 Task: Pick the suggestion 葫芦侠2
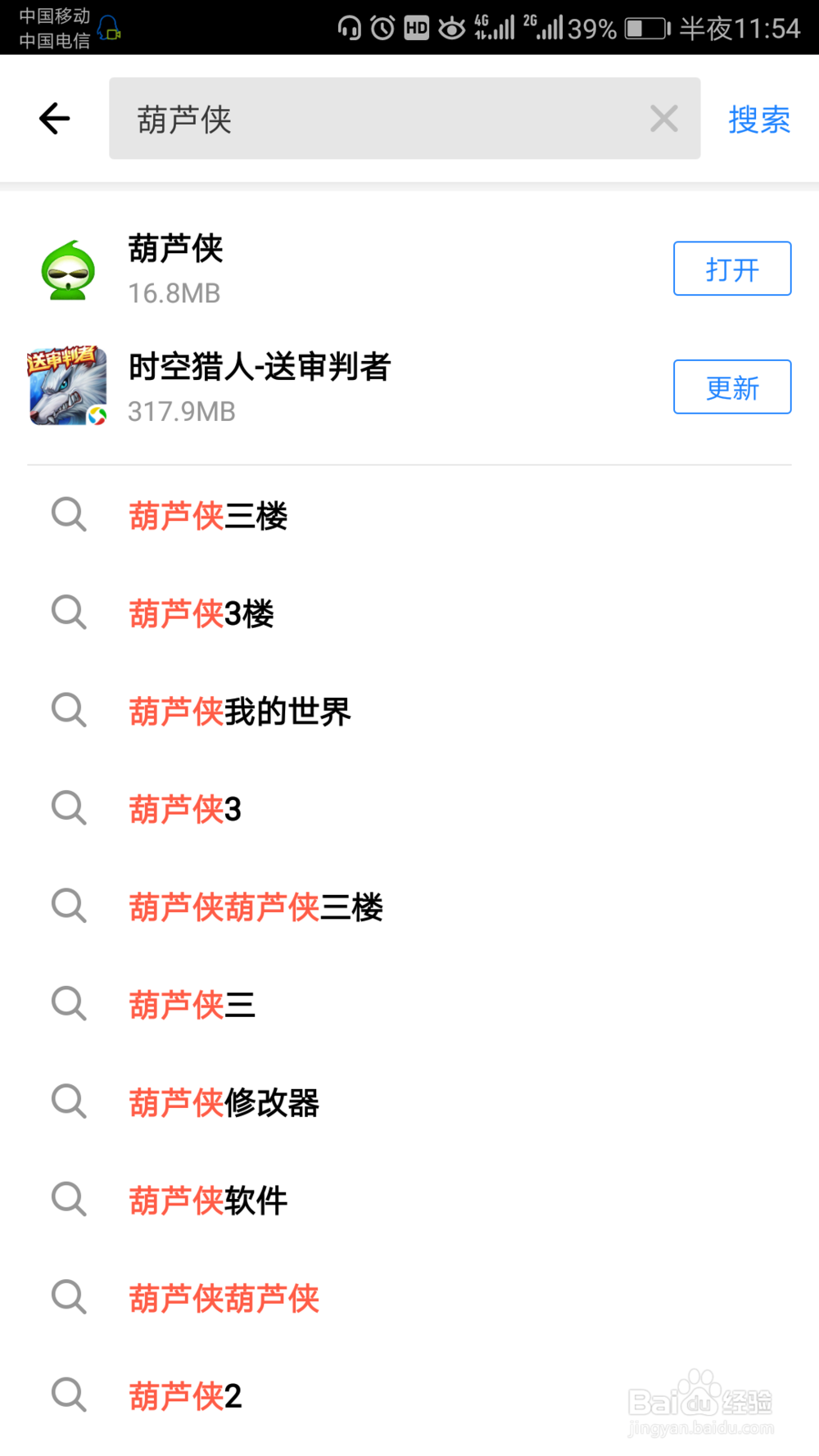point(185,1395)
